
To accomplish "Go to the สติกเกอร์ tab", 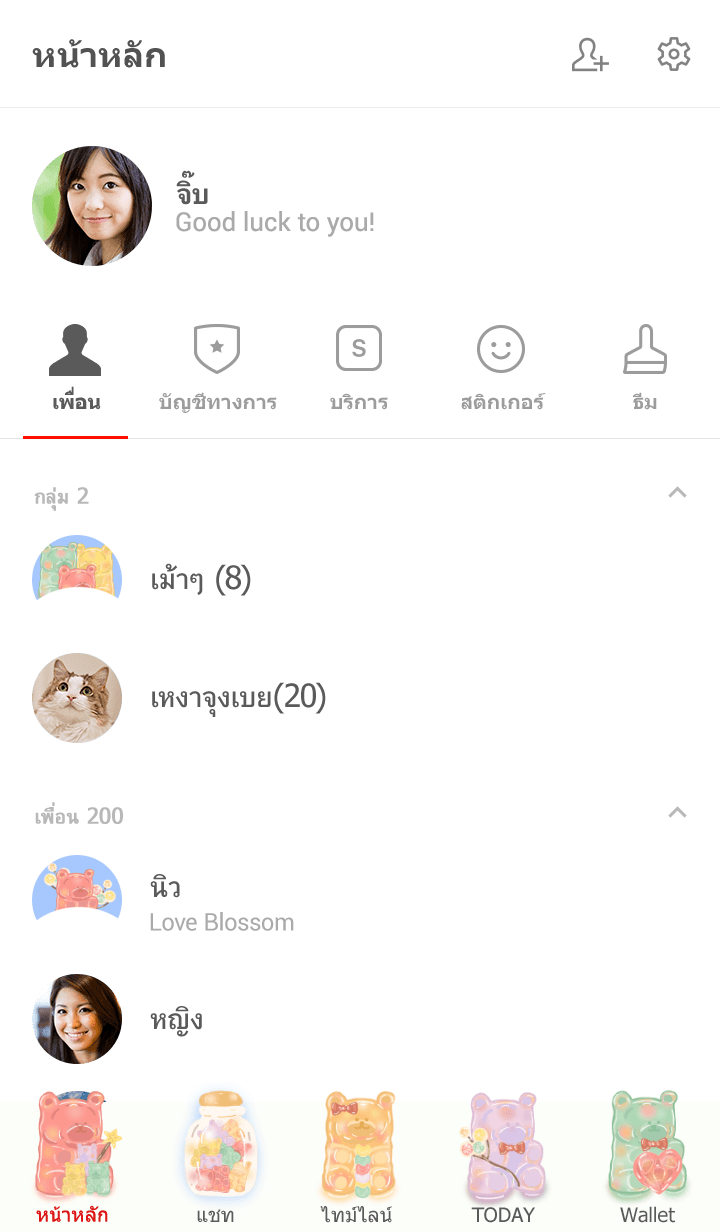I will tap(501, 370).
